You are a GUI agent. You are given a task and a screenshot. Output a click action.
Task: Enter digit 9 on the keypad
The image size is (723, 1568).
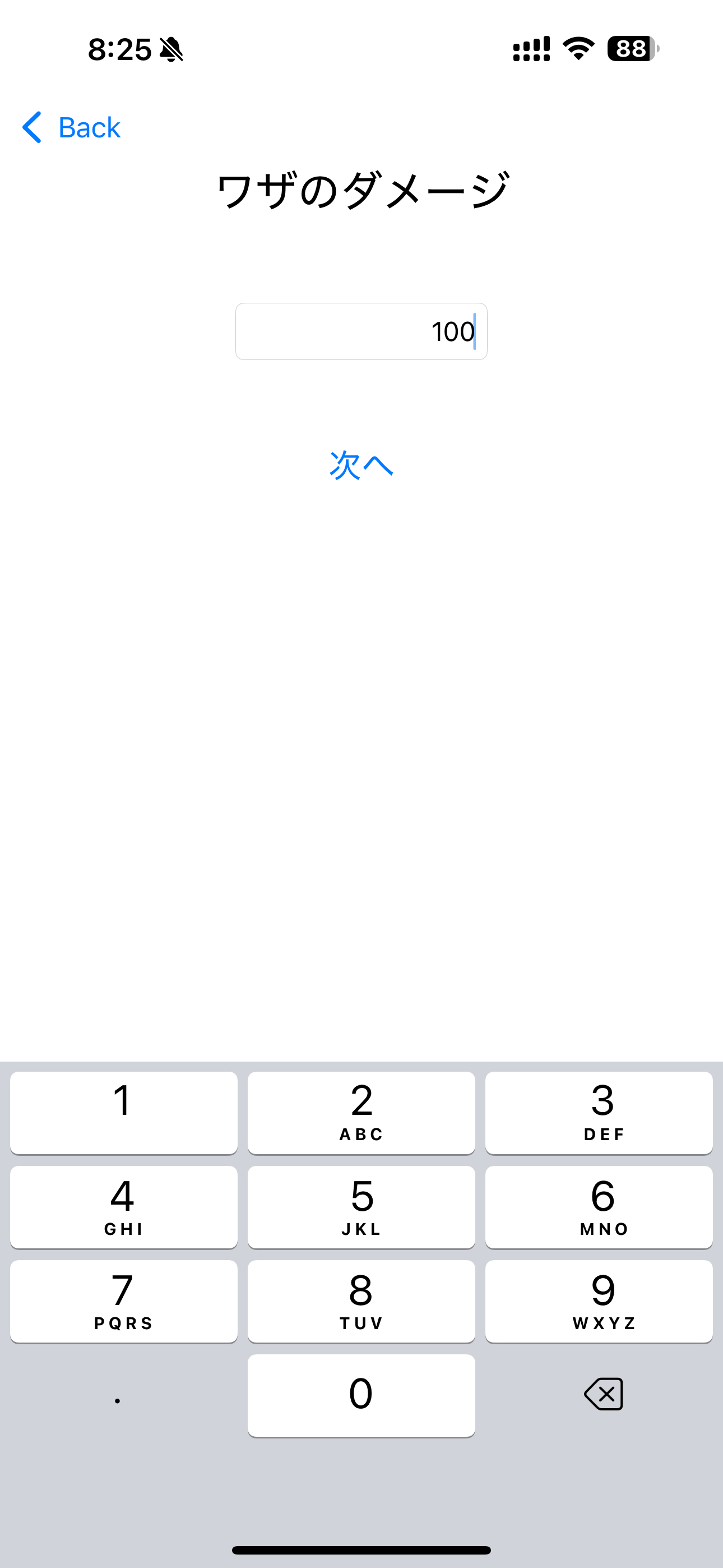pos(599,1302)
